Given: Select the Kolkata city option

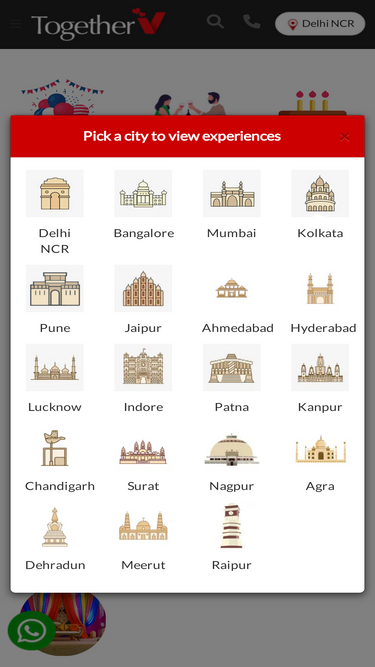Looking at the screenshot, I should [x=320, y=205].
